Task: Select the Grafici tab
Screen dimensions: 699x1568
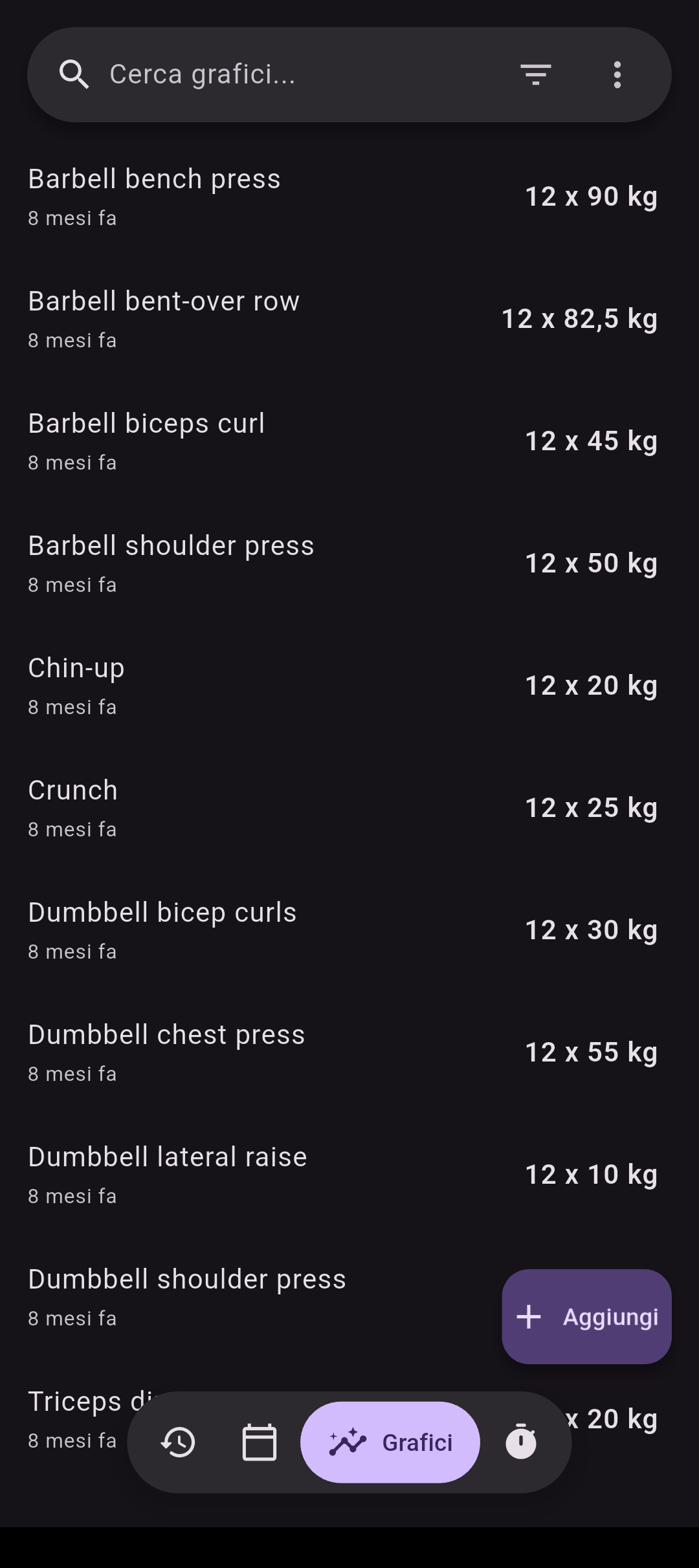Action: coord(390,1443)
